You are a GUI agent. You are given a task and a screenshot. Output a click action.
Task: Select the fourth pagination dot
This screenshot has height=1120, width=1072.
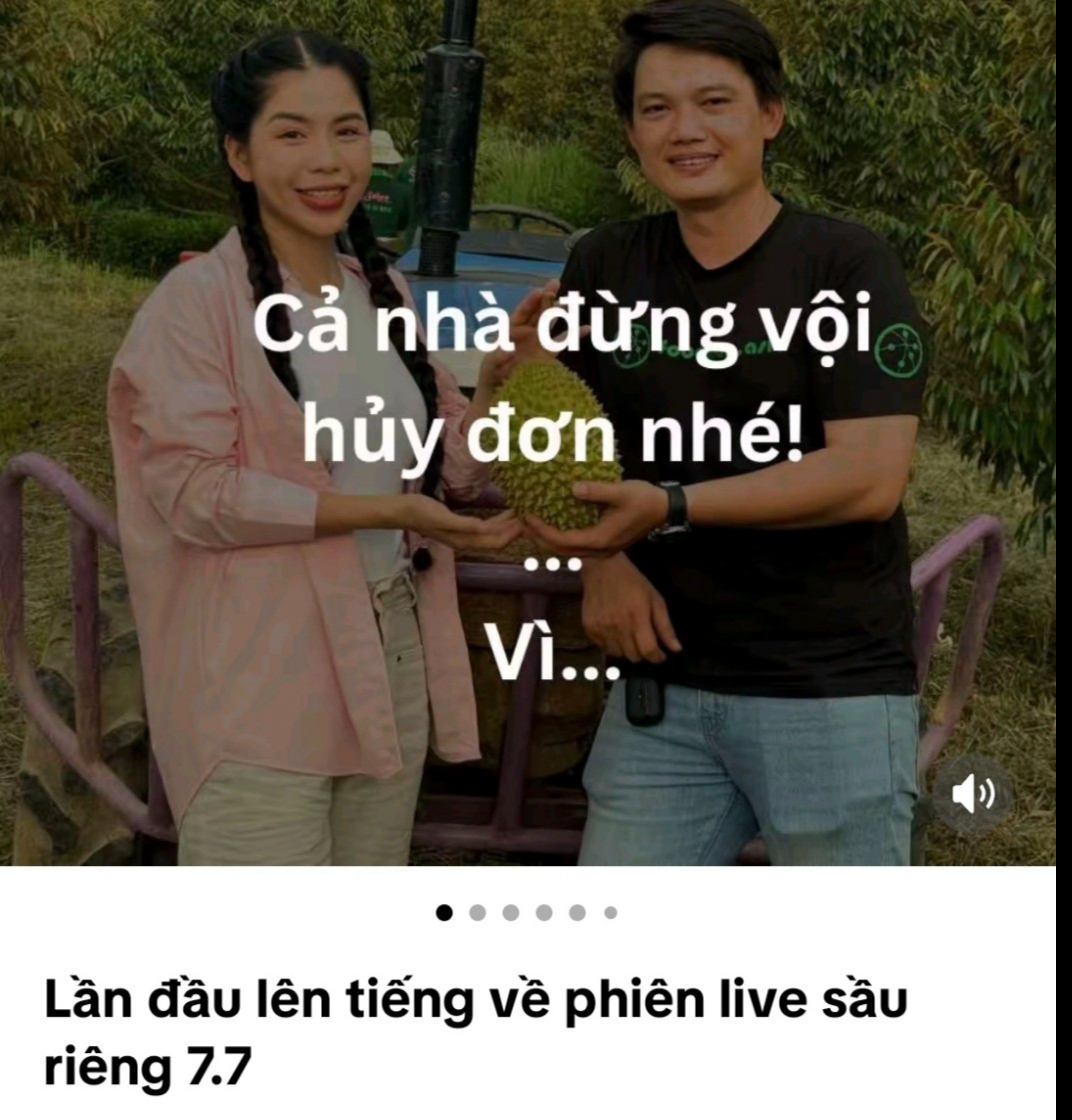pos(543,911)
